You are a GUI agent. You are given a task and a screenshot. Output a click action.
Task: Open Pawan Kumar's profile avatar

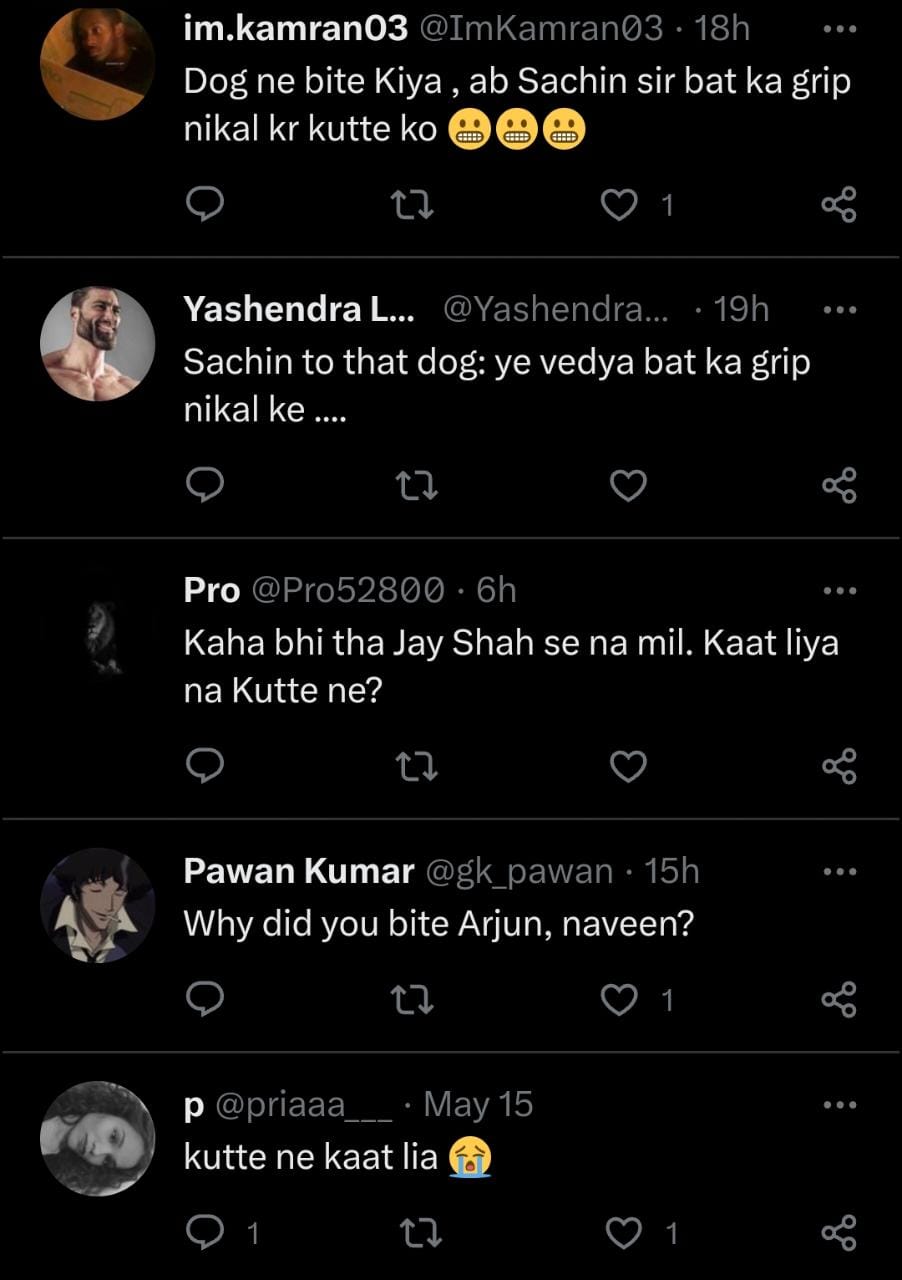[x=97, y=906]
